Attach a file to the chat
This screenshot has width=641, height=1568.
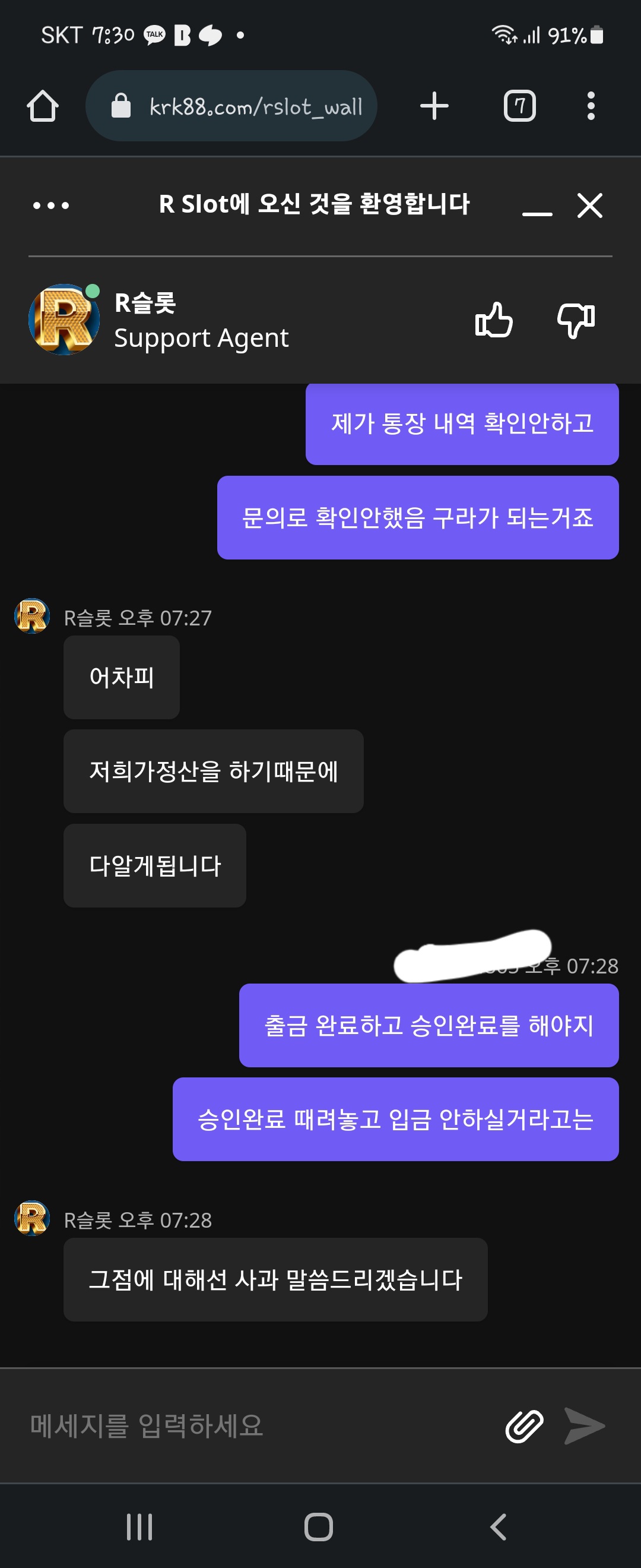click(524, 1425)
